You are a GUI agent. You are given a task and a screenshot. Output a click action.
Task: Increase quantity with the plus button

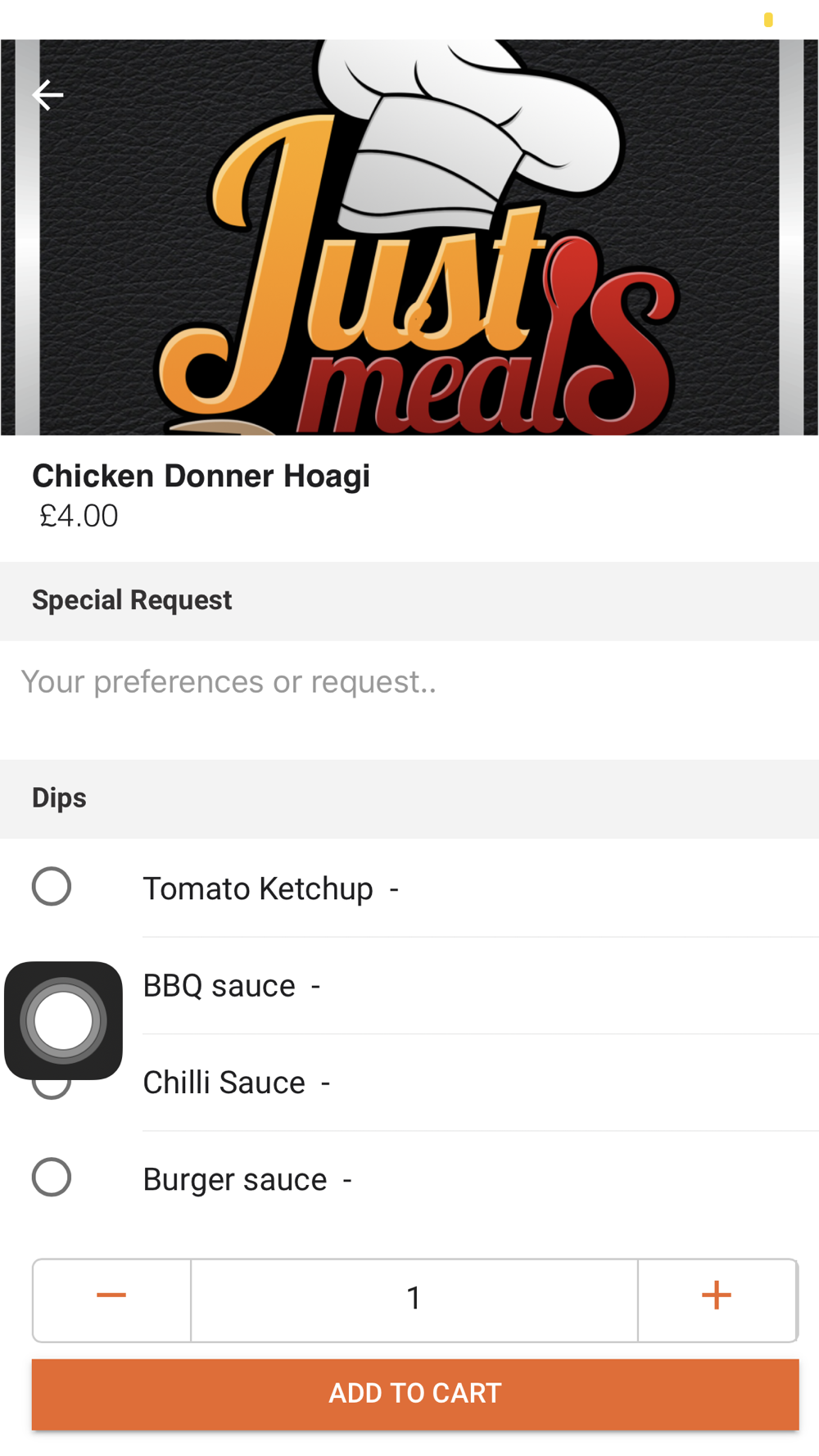coord(717,1299)
